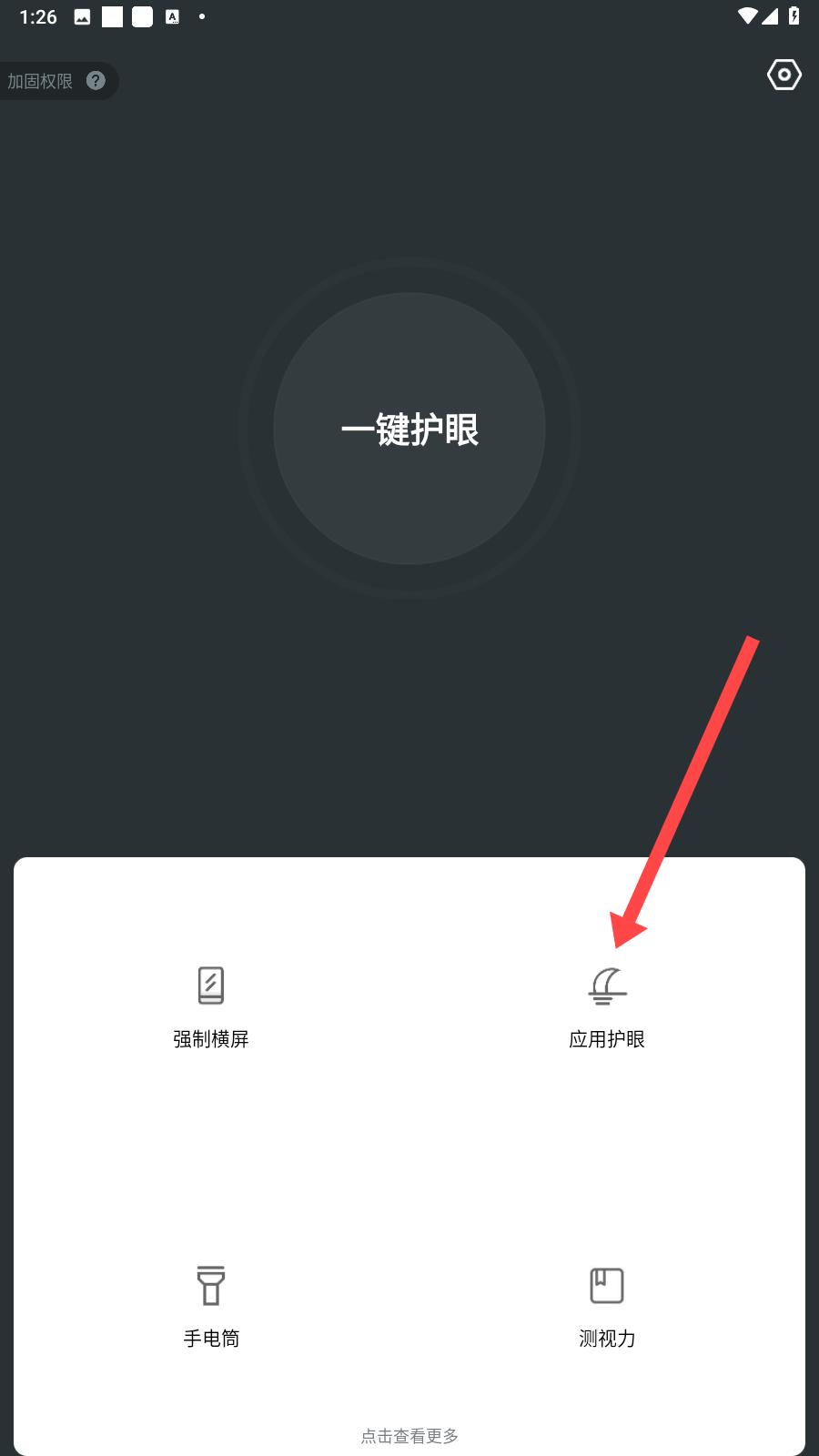Turn on 手电筒 flashlight
The image size is (819, 1456).
click(x=211, y=1305)
